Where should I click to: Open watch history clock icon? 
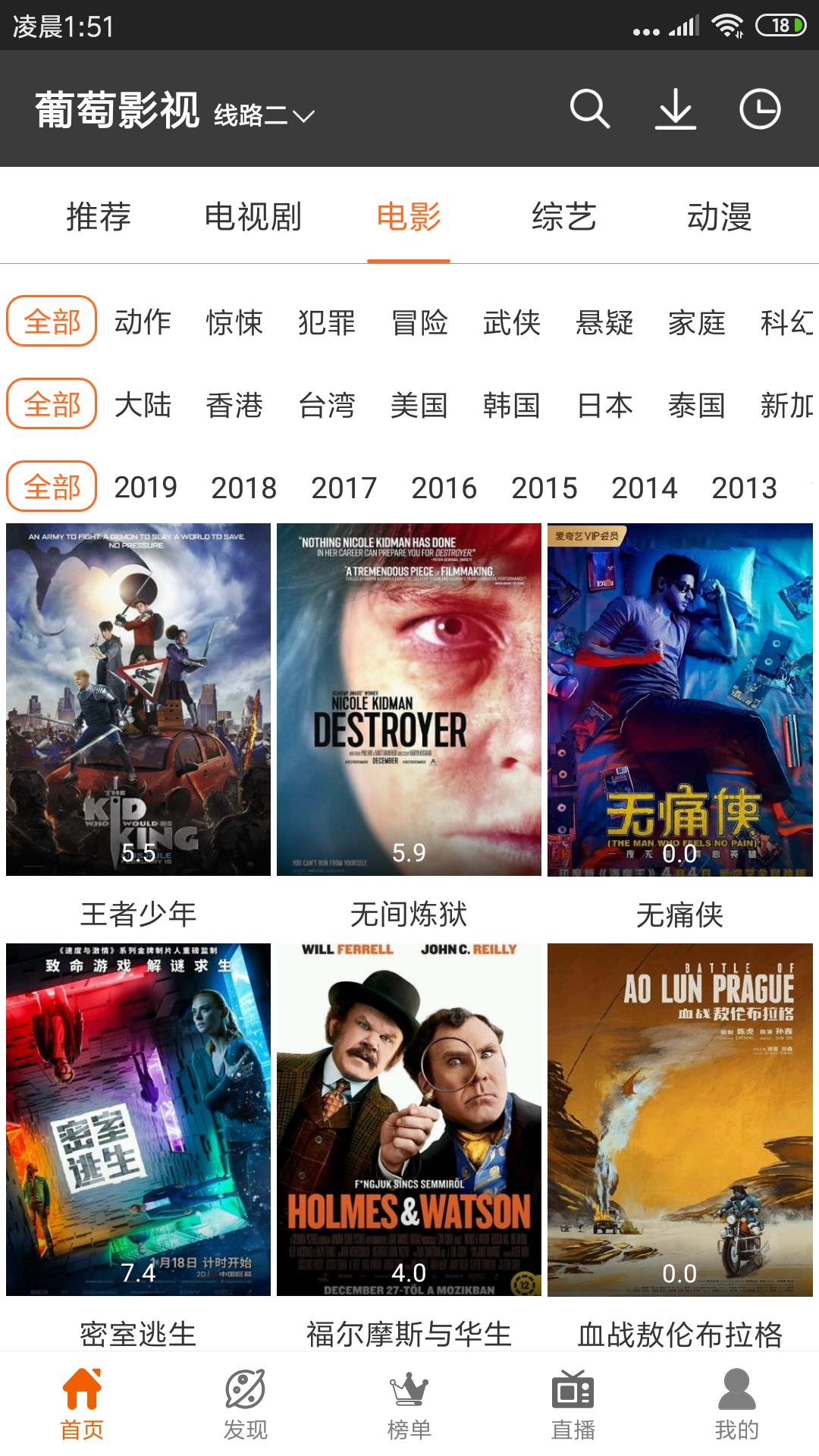tap(760, 109)
